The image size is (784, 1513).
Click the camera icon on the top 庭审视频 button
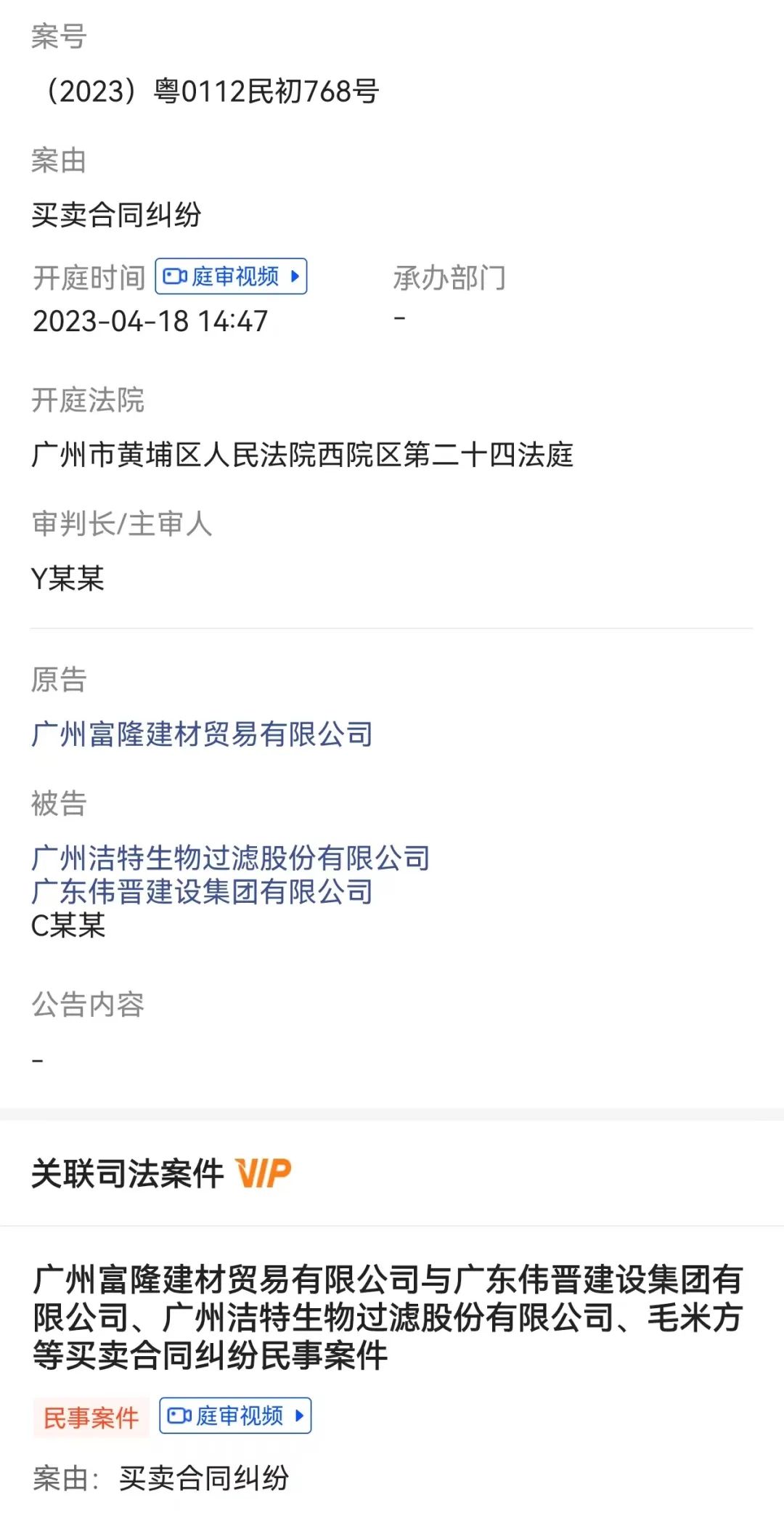(176, 277)
